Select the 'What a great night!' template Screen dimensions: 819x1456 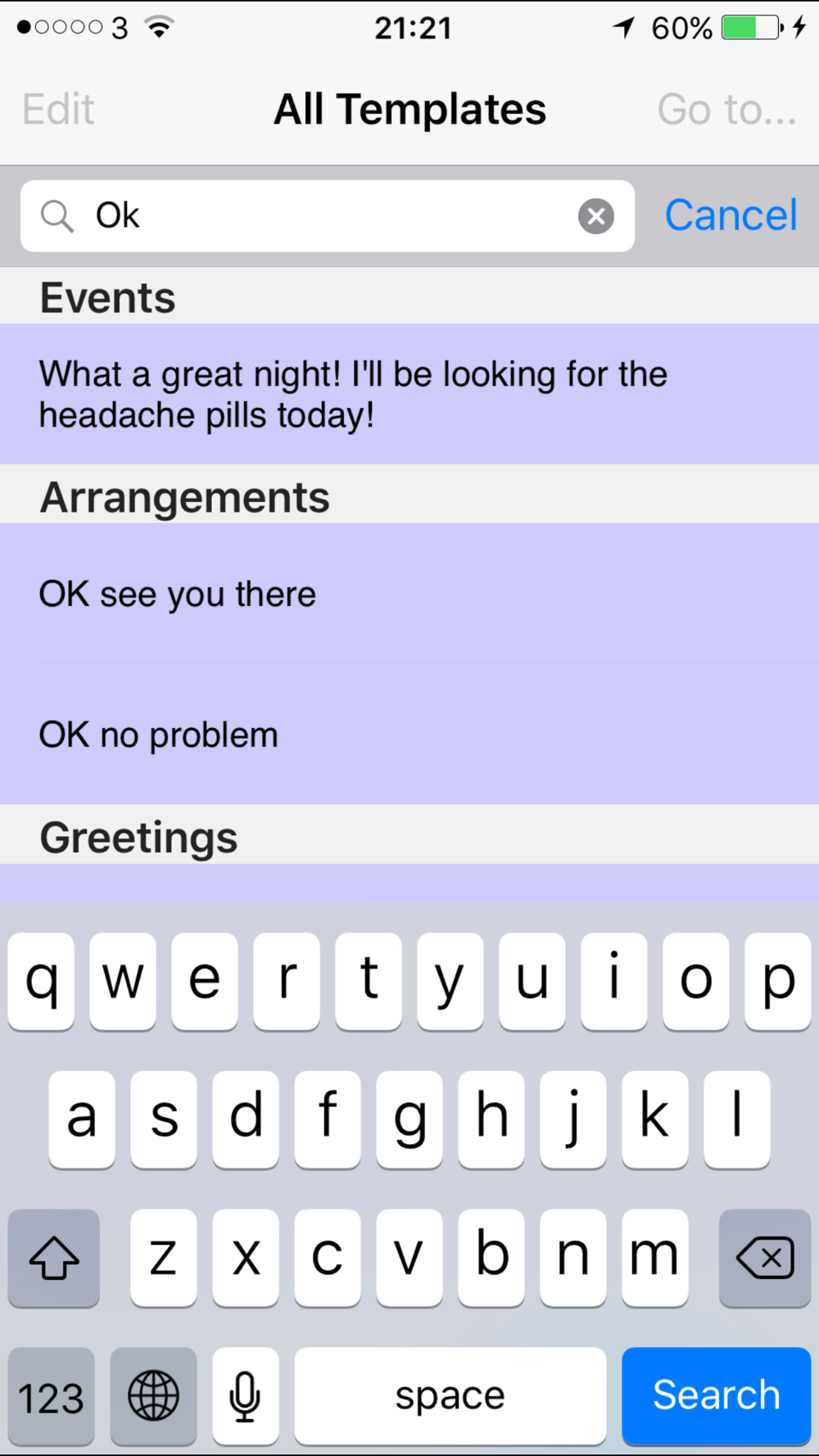[x=409, y=395]
